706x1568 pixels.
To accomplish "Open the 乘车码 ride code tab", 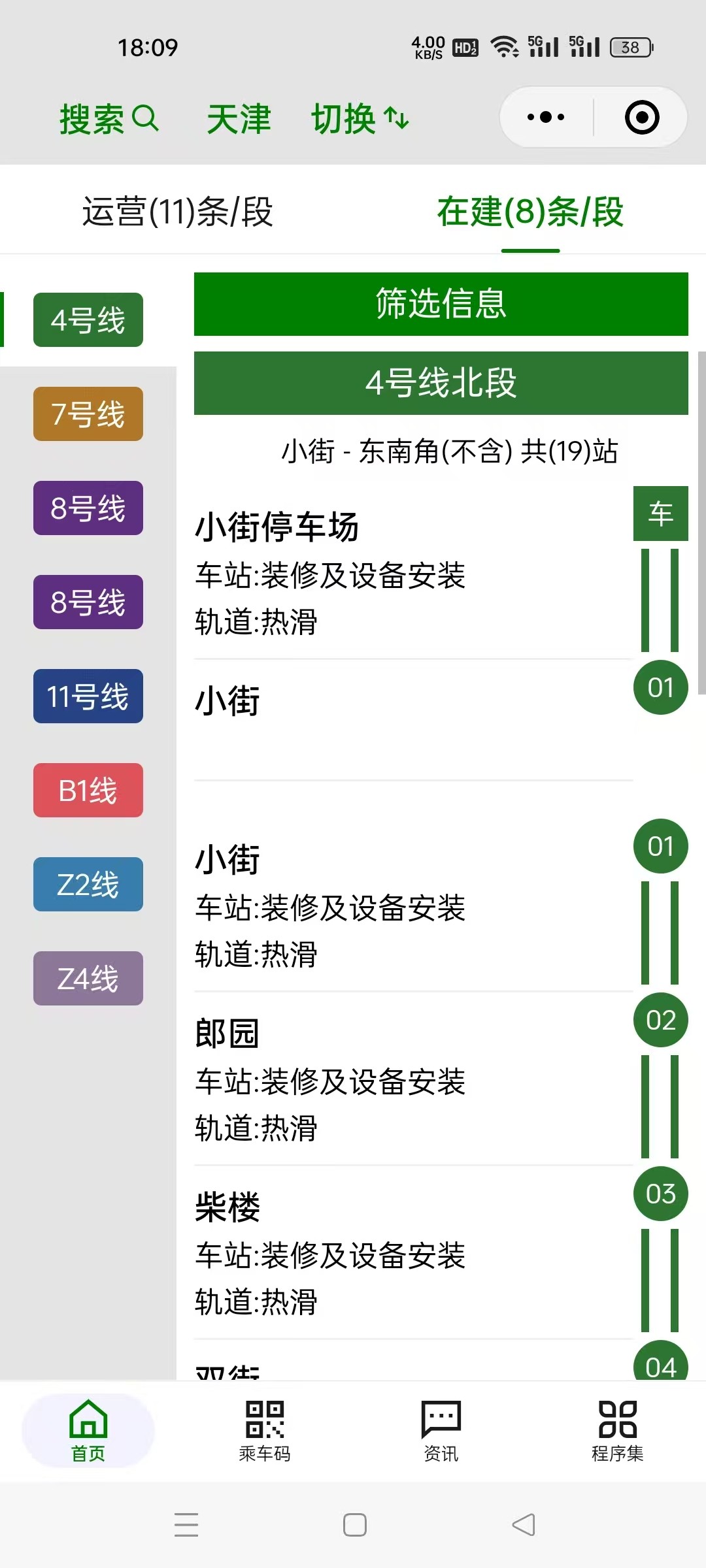I will tap(265, 1431).
